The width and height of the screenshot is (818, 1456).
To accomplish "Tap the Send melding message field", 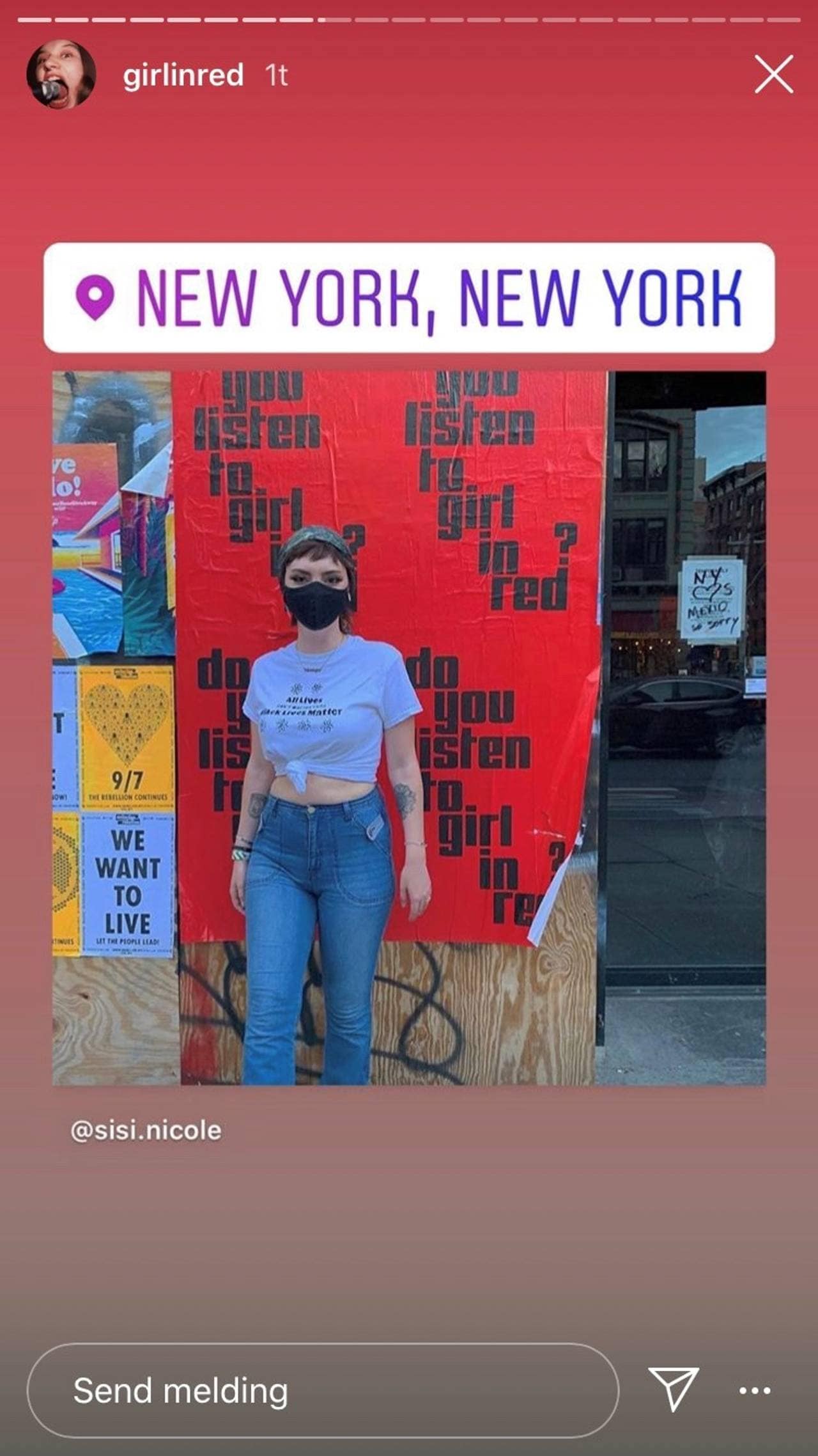I will pos(323,1390).
